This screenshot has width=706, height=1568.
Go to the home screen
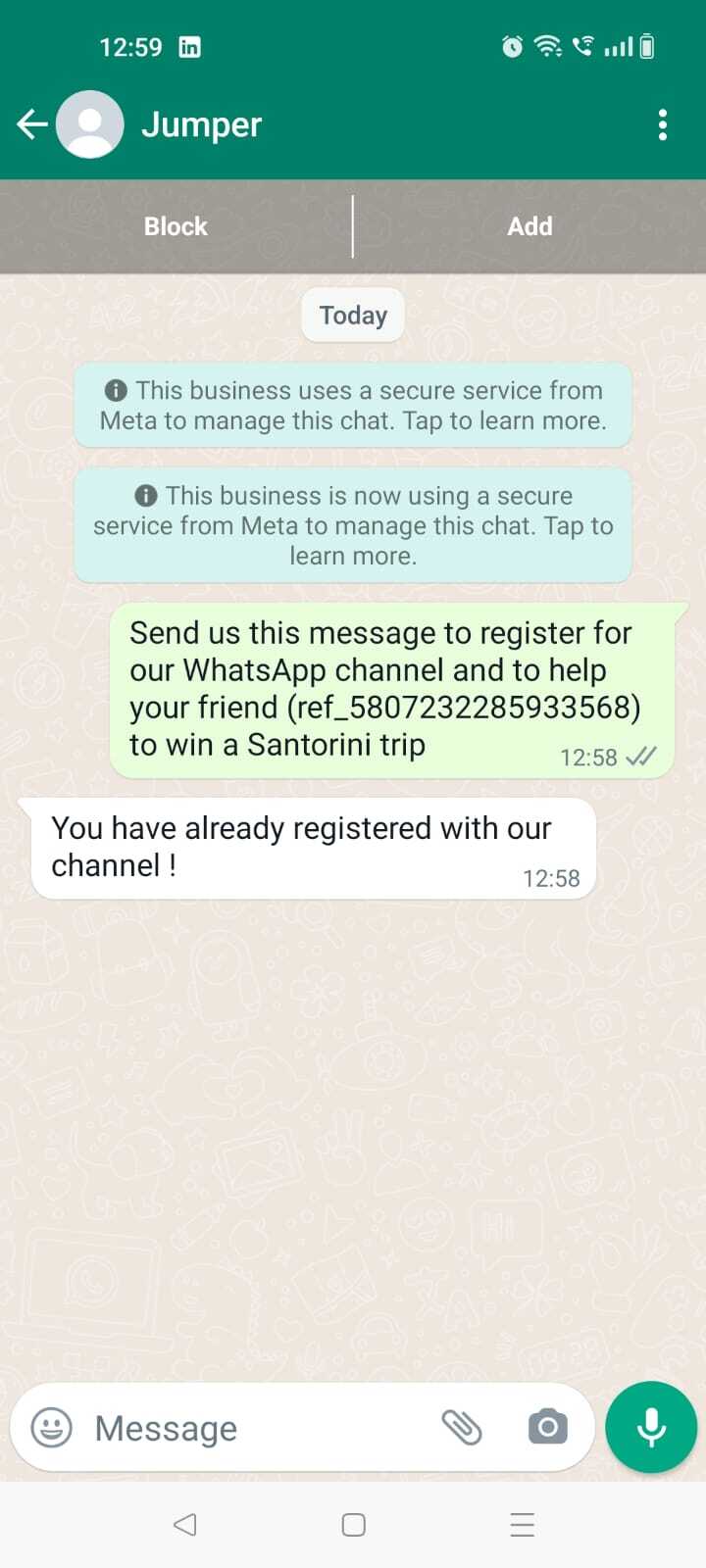(x=353, y=1525)
